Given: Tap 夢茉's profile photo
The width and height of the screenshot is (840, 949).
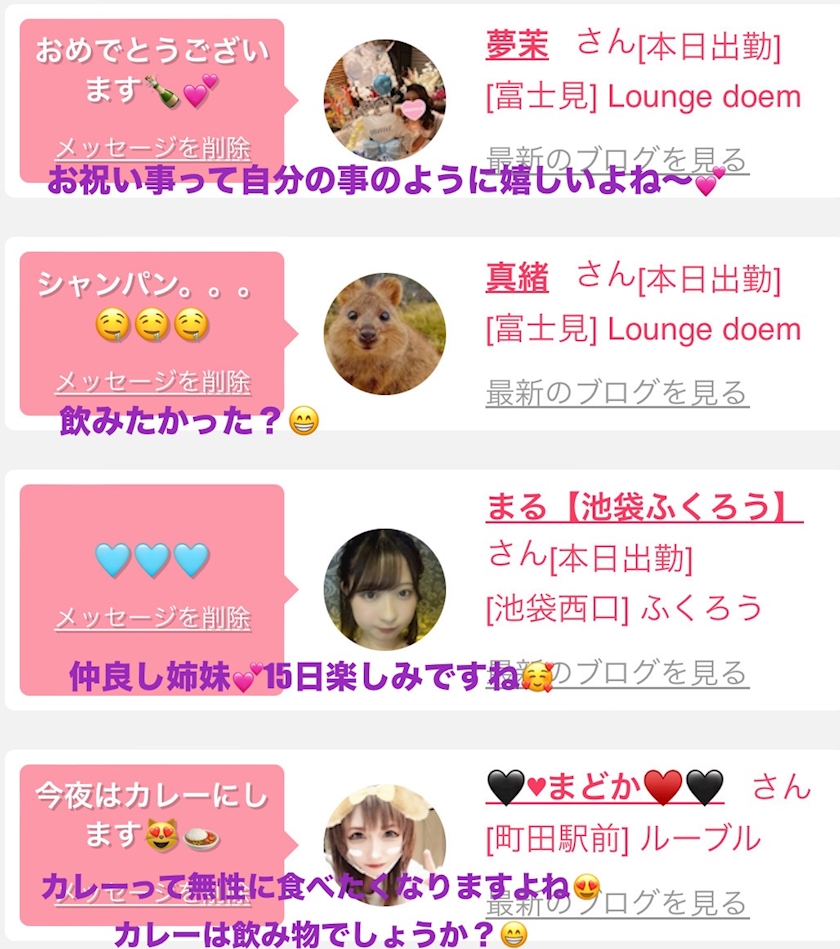Looking at the screenshot, I should pos(385,100).
